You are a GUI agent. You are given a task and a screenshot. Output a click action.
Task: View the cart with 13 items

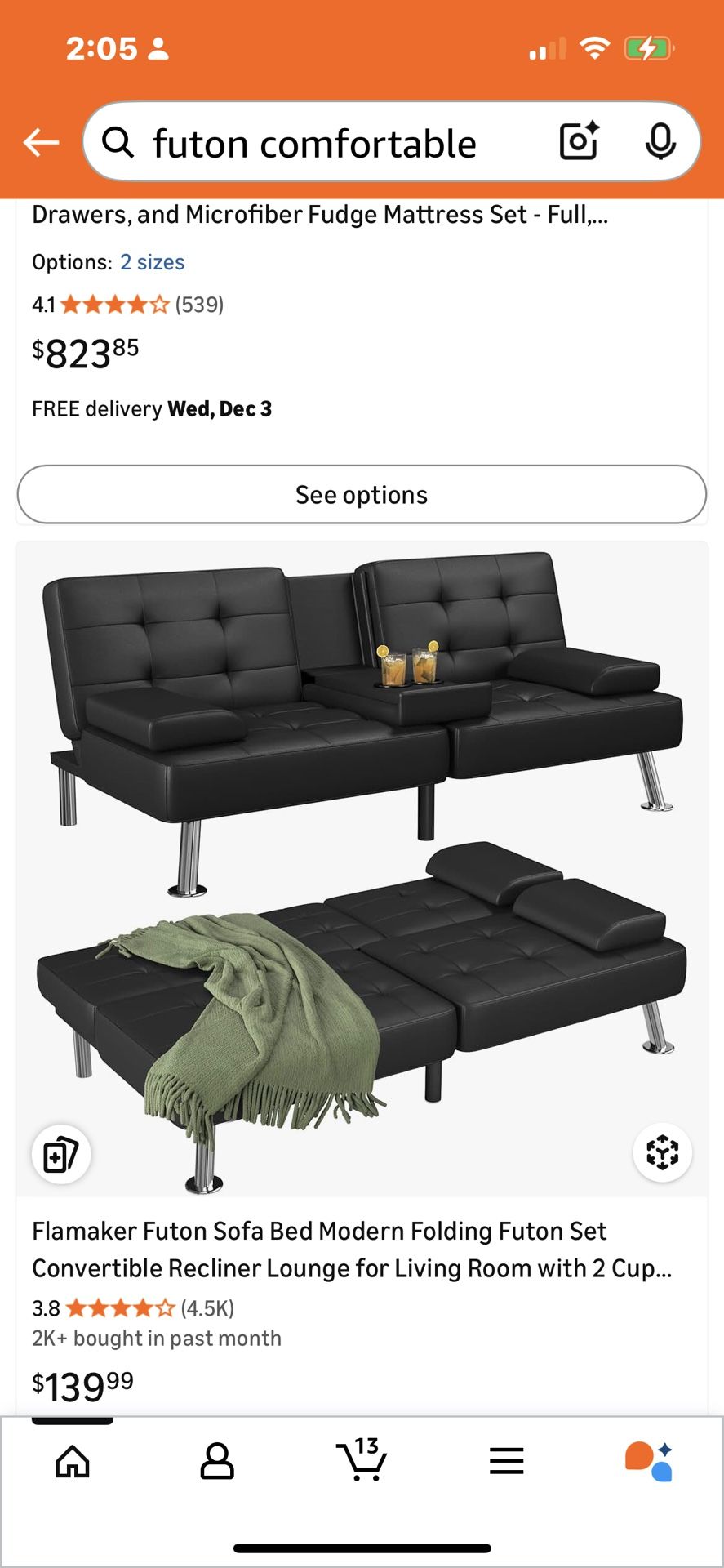(x=362, y=1463)
